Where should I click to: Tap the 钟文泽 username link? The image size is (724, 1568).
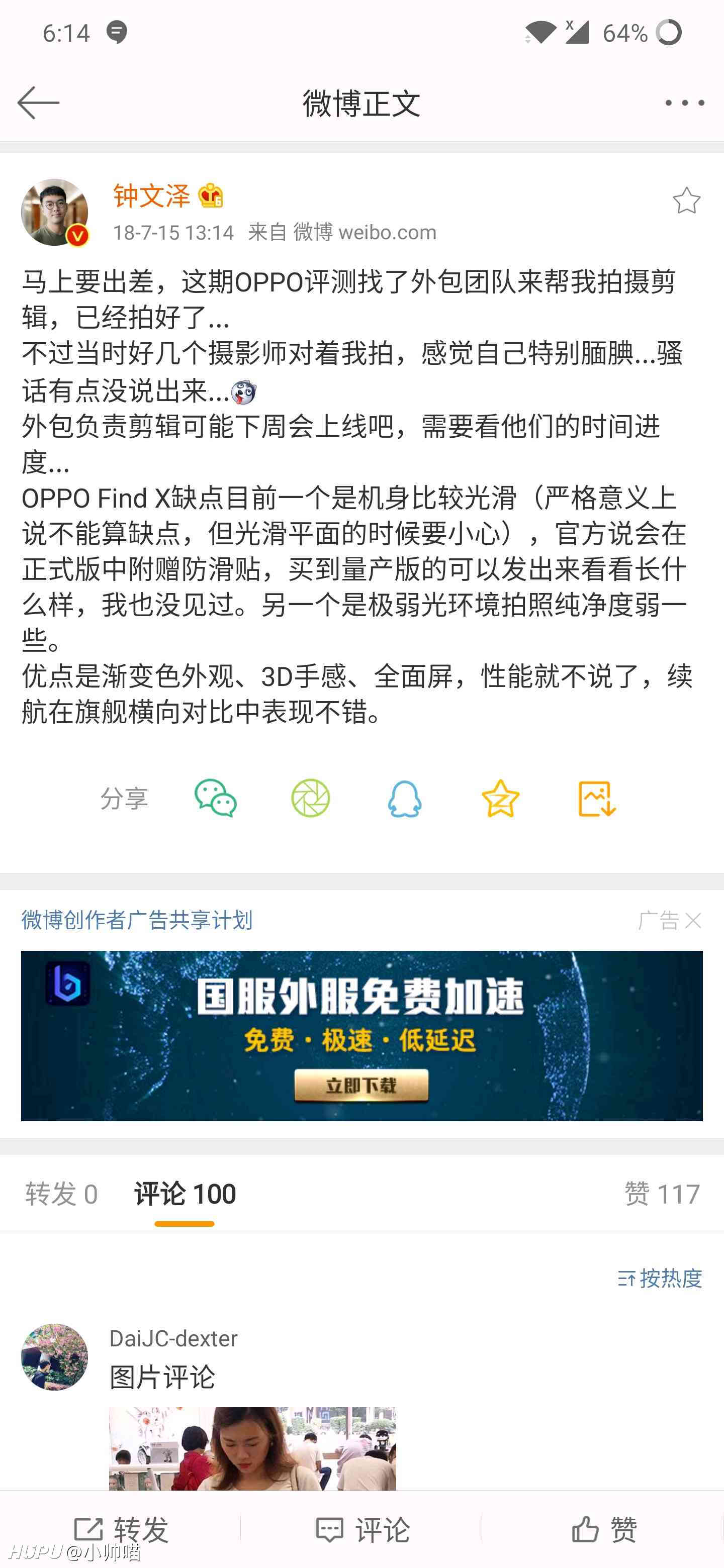pyautogui.click(x=152, y=196)
